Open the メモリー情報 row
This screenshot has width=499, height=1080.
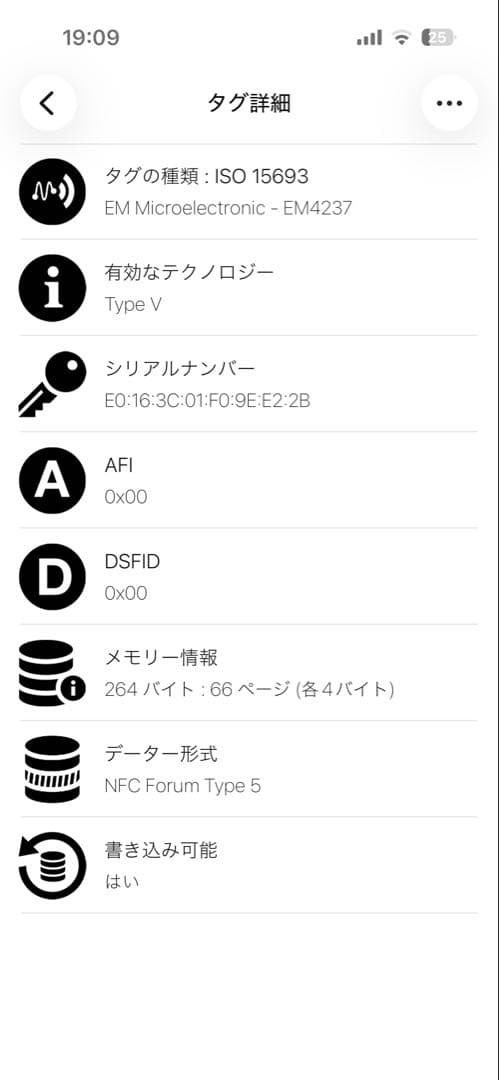tap(249, 673)
